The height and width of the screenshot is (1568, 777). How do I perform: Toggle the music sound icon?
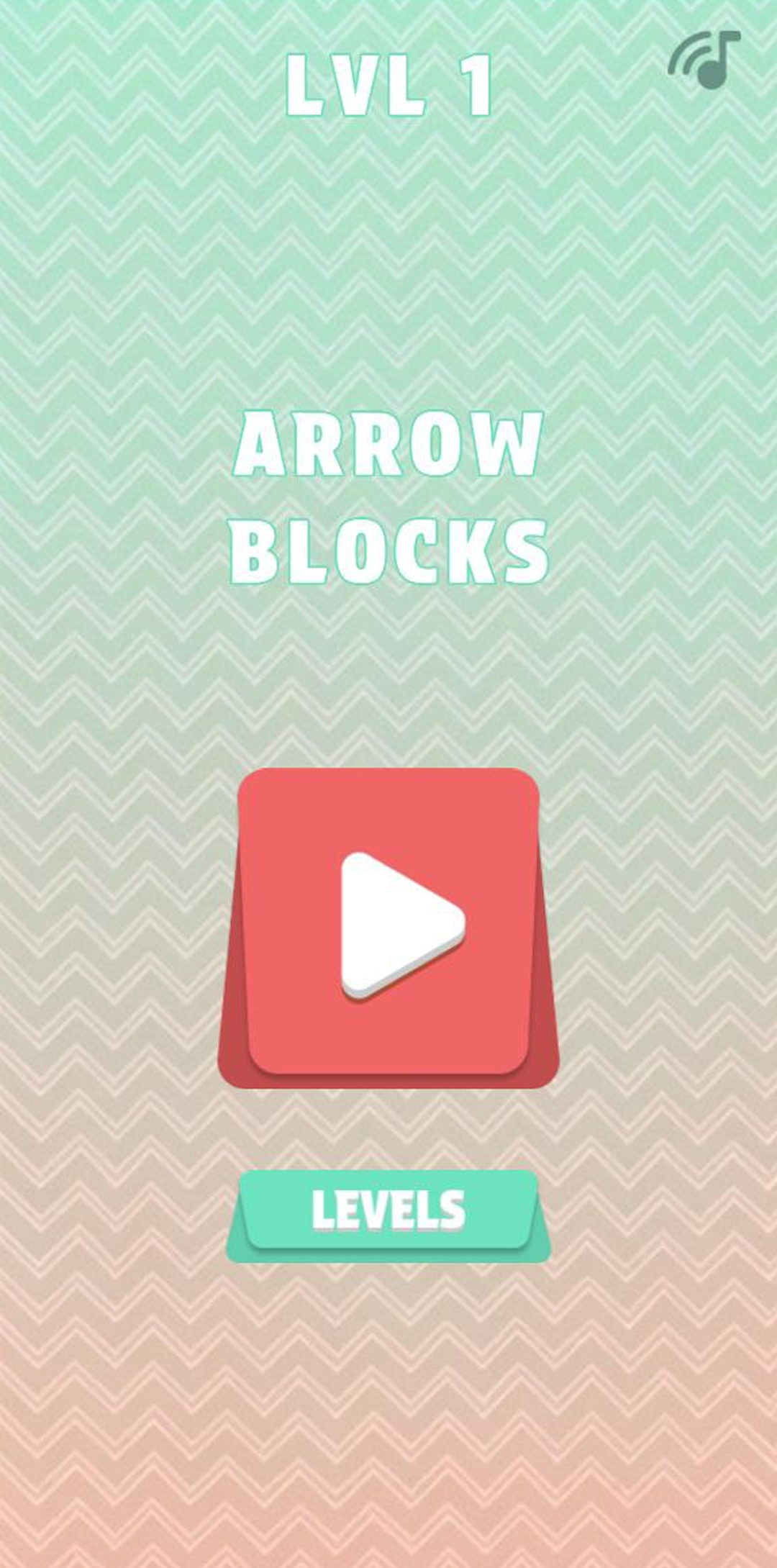[704, 60]
